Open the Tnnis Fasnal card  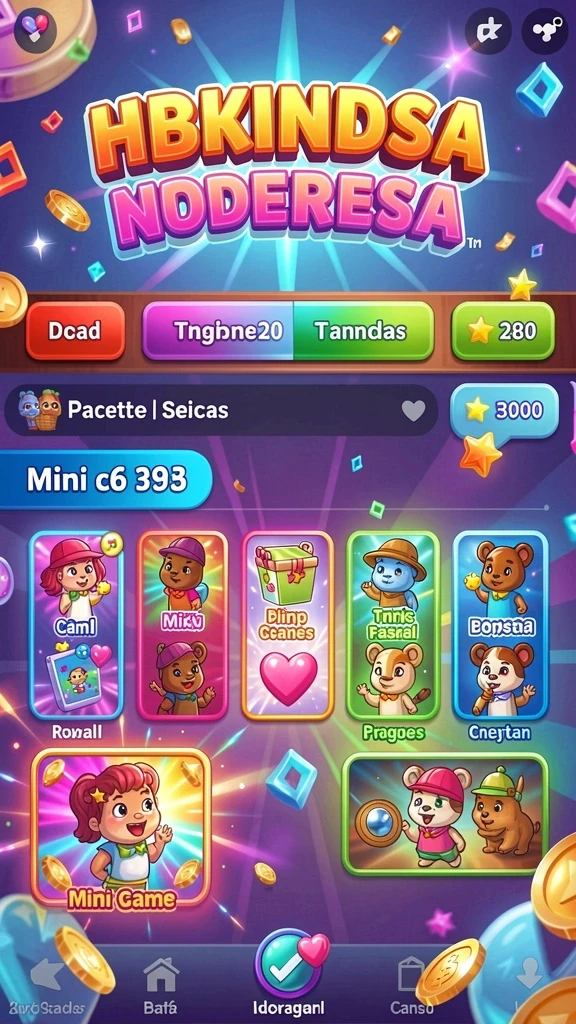(x=392, y=625)
